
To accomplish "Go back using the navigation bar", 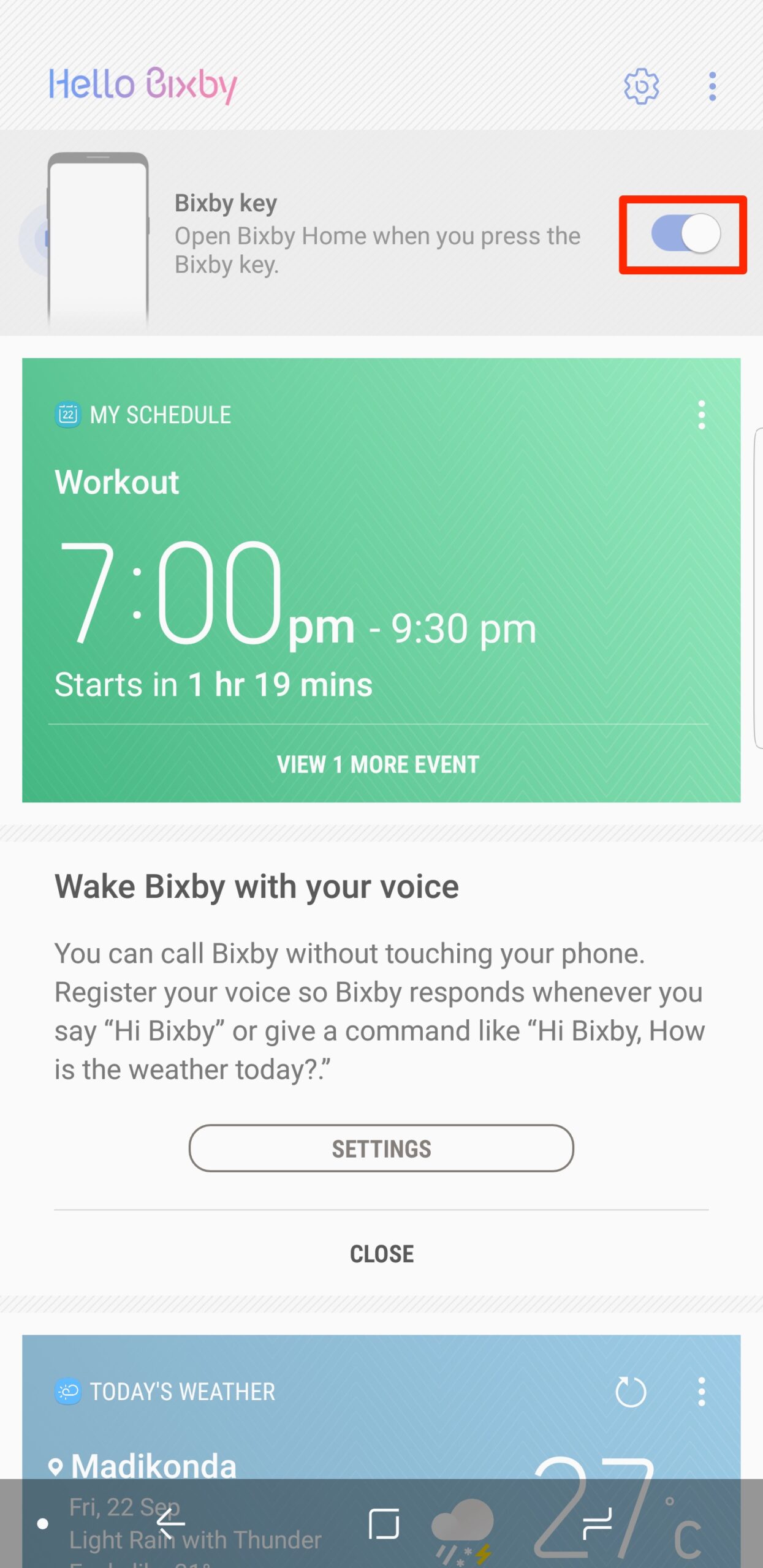I will [x=170, y=1523].
